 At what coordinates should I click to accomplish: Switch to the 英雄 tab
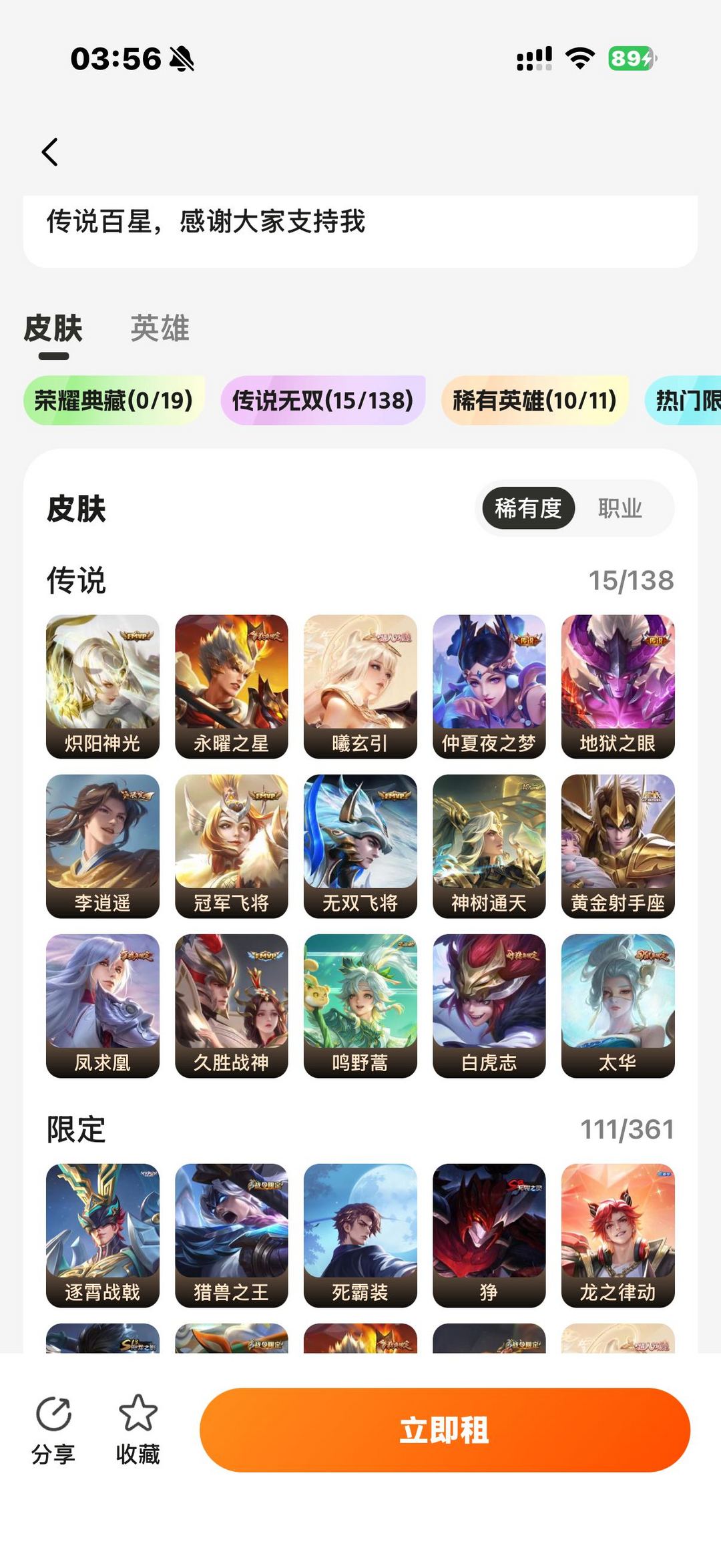point(160,329)
